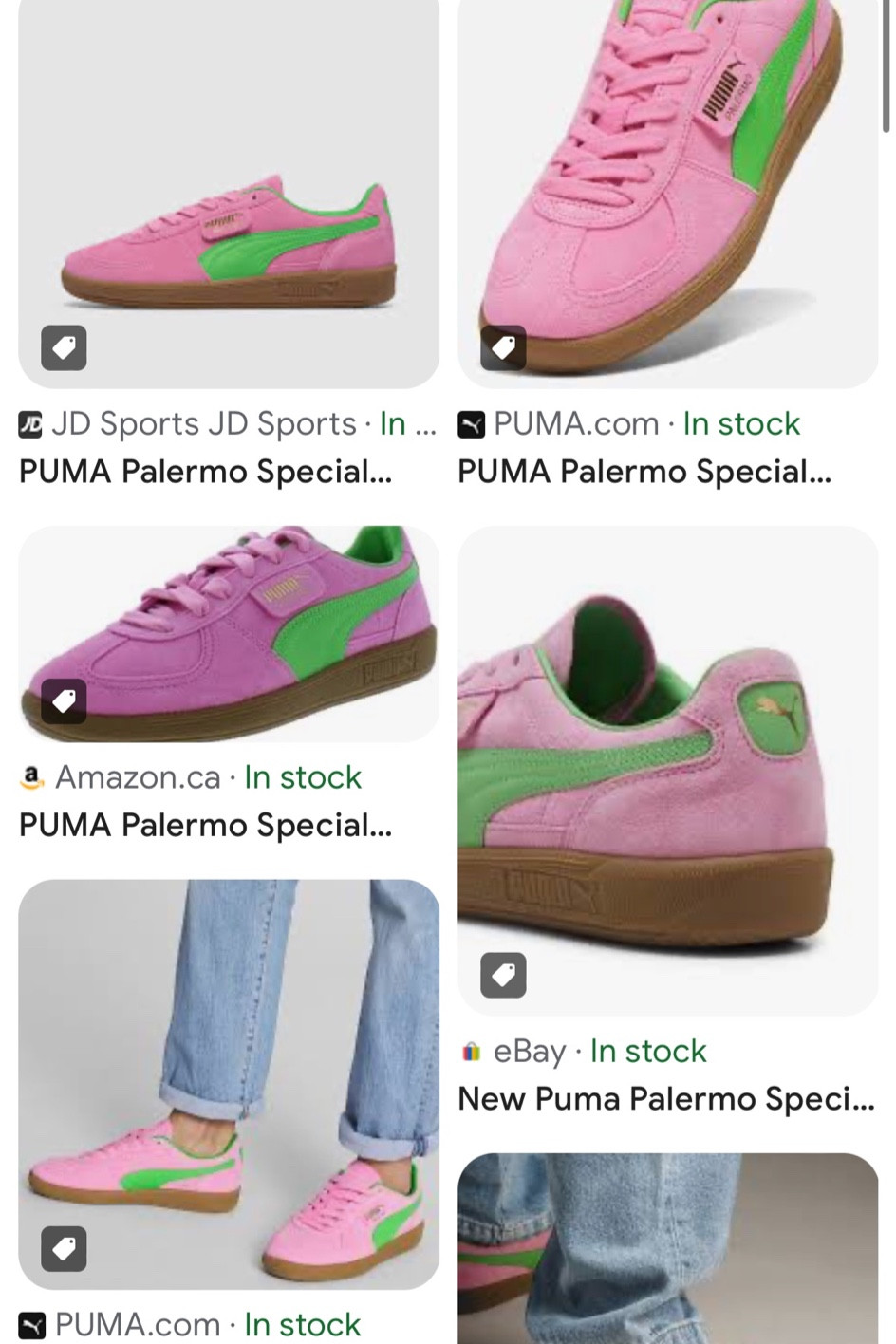This screenshot has height=1344, width=896.
Task: Tap the JD Sports source link
Action: pyautogui.click(x=204, y=423)
